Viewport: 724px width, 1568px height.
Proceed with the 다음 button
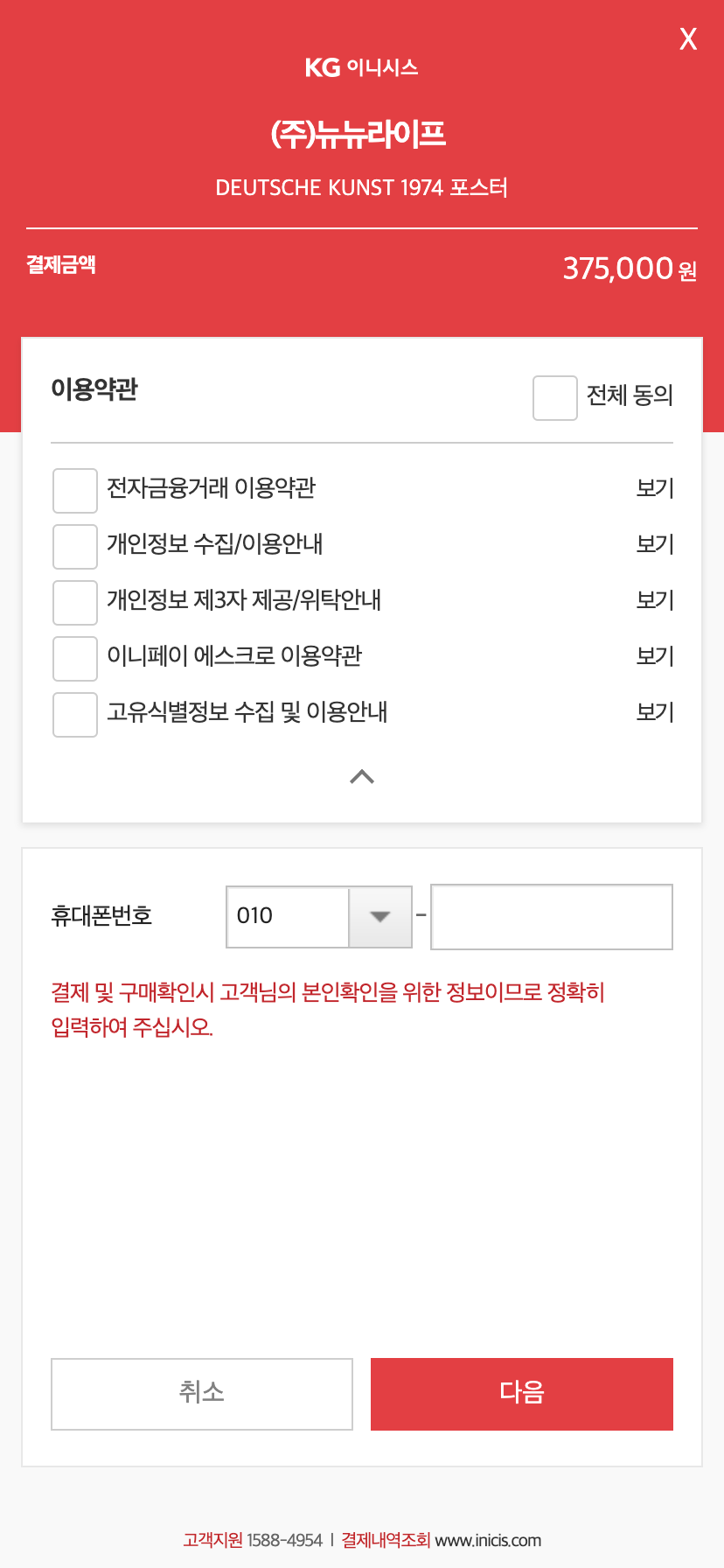[522, 1394]
